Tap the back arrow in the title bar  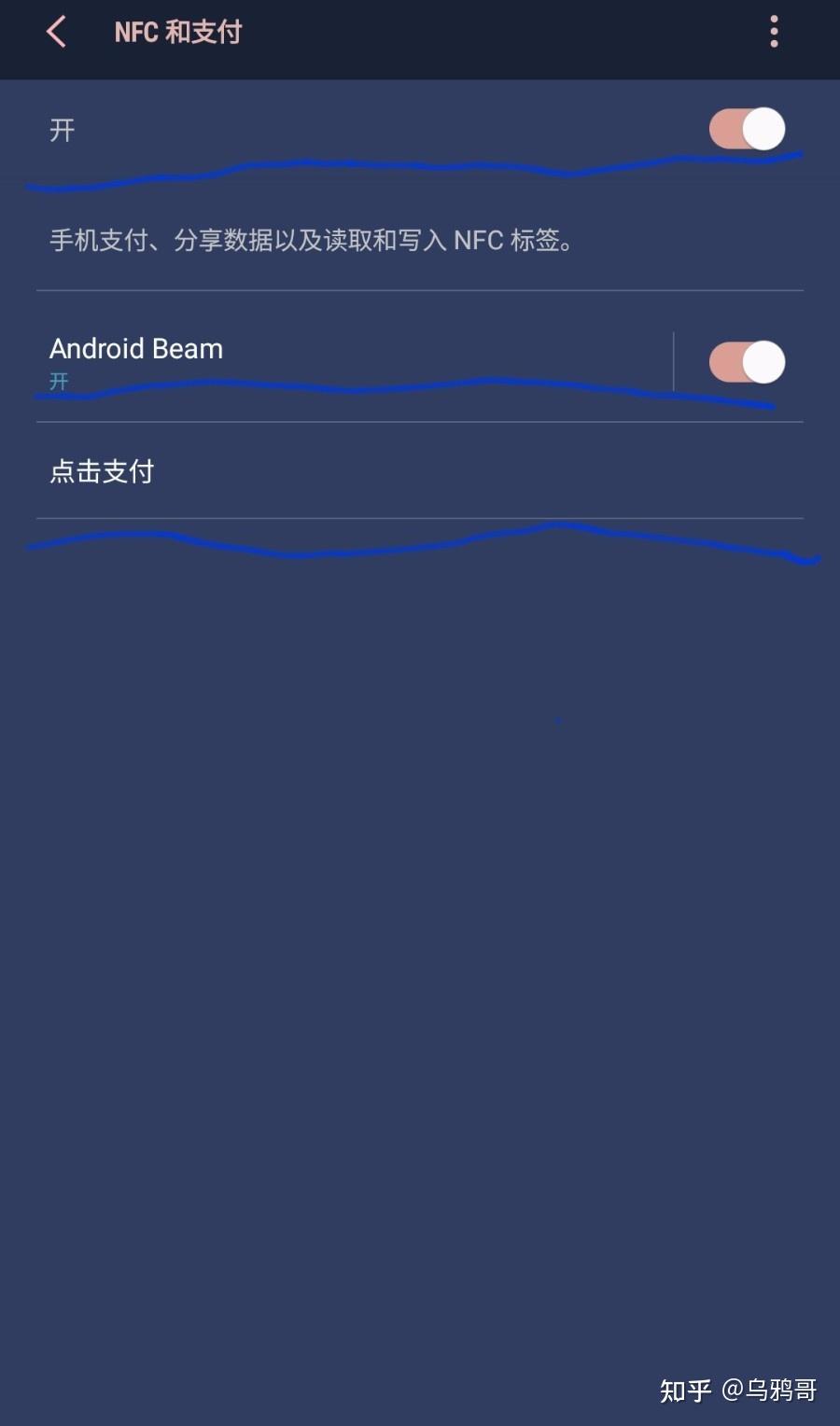(x=56, y=31)
